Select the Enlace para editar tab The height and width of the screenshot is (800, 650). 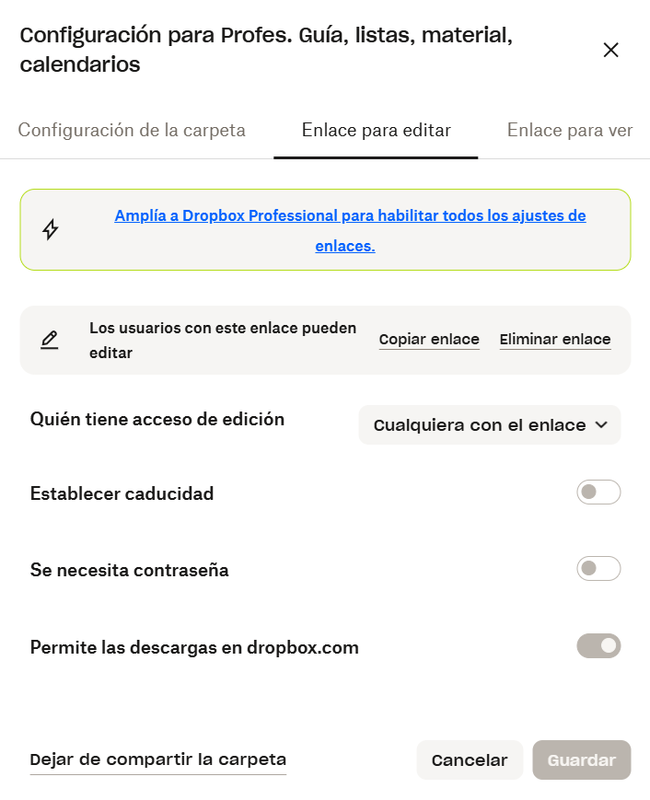tap(376, 130)
